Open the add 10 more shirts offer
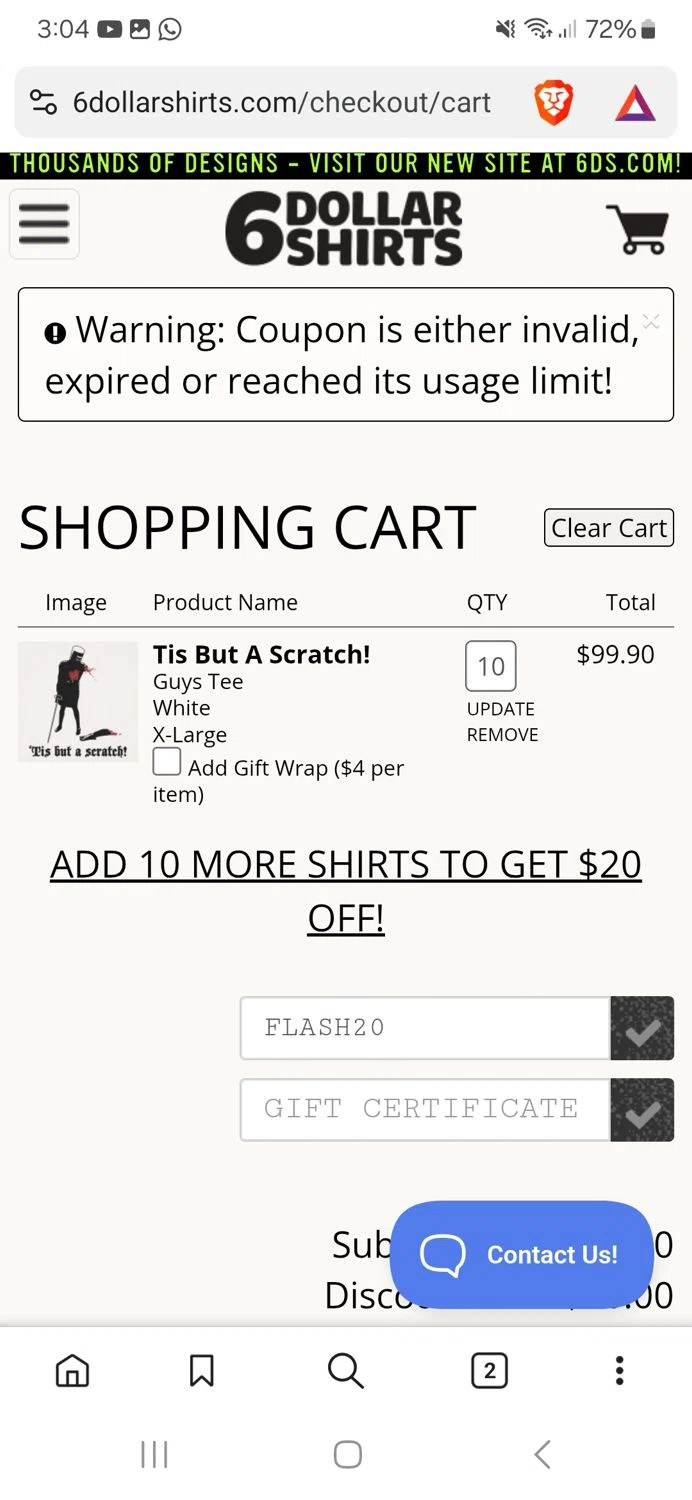 pos(346,890)
